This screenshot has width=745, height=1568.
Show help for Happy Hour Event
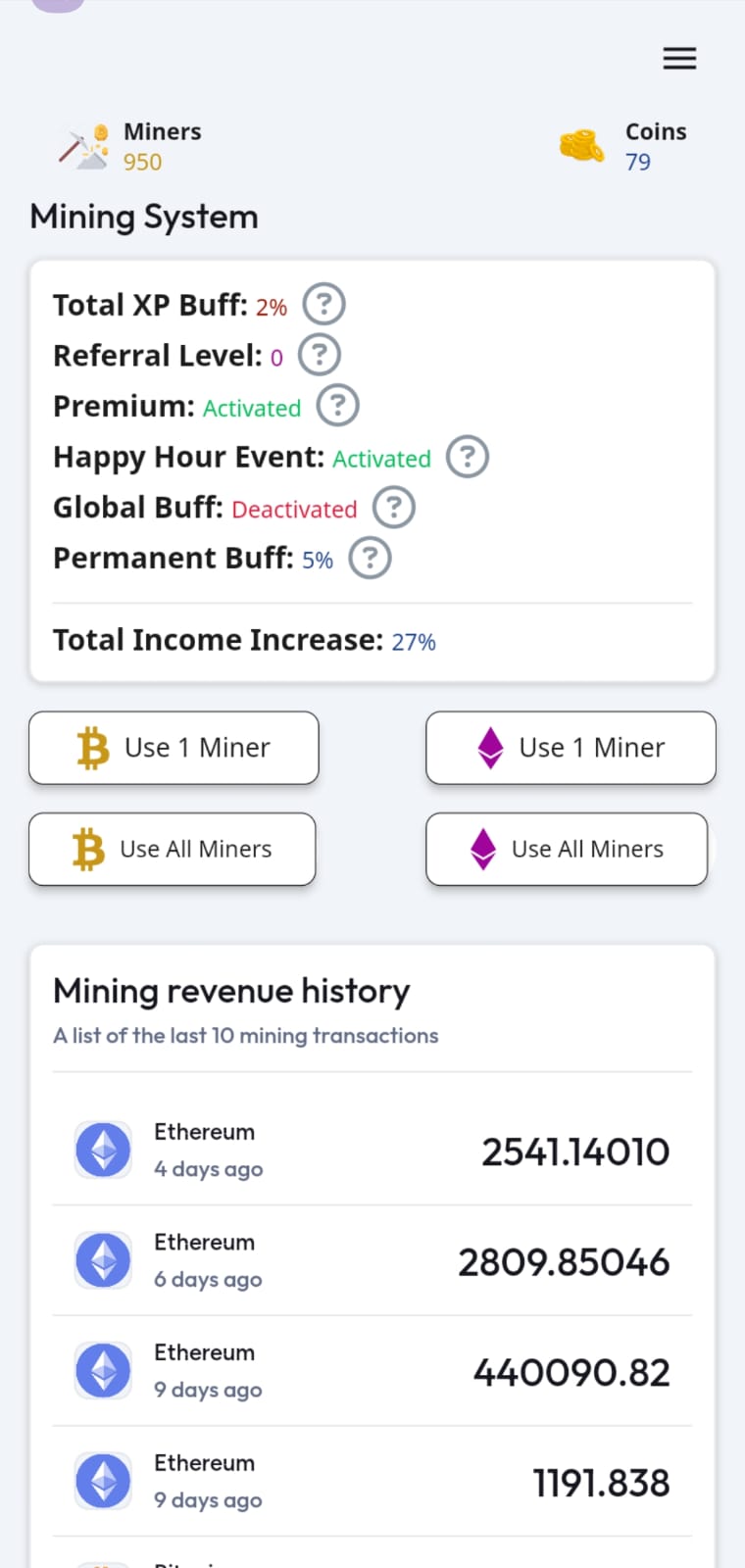(468, 457)
